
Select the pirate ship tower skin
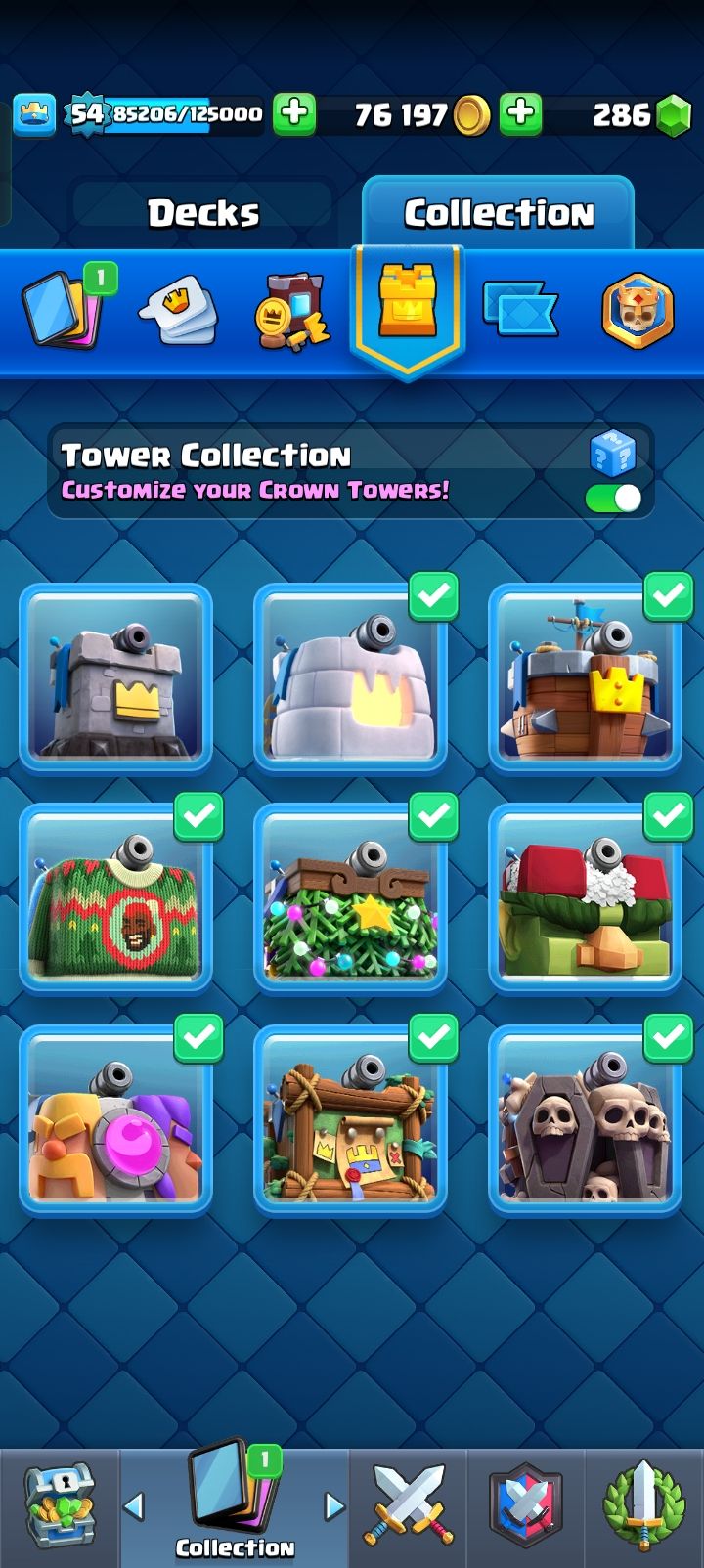coord(586,678)
